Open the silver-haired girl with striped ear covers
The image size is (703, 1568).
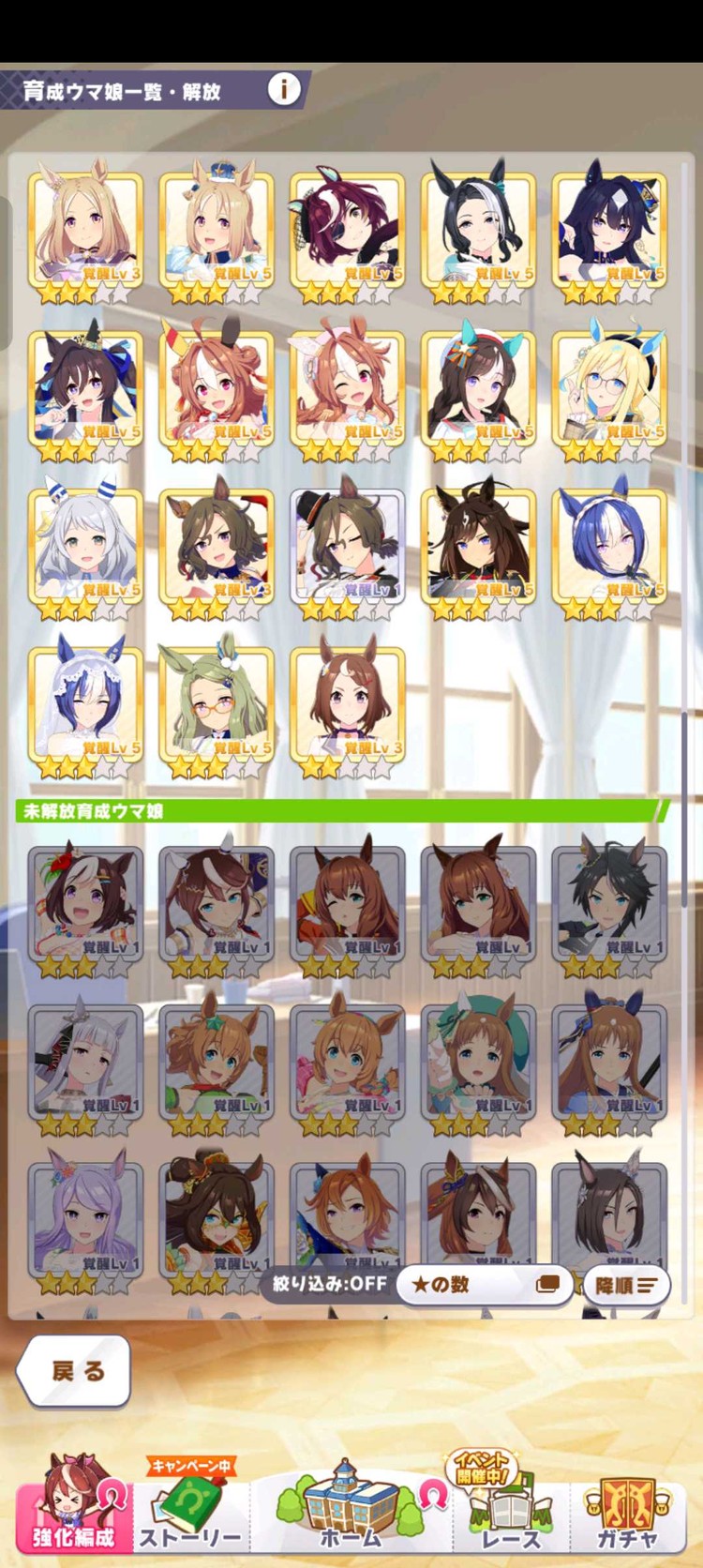click(85, 546)
